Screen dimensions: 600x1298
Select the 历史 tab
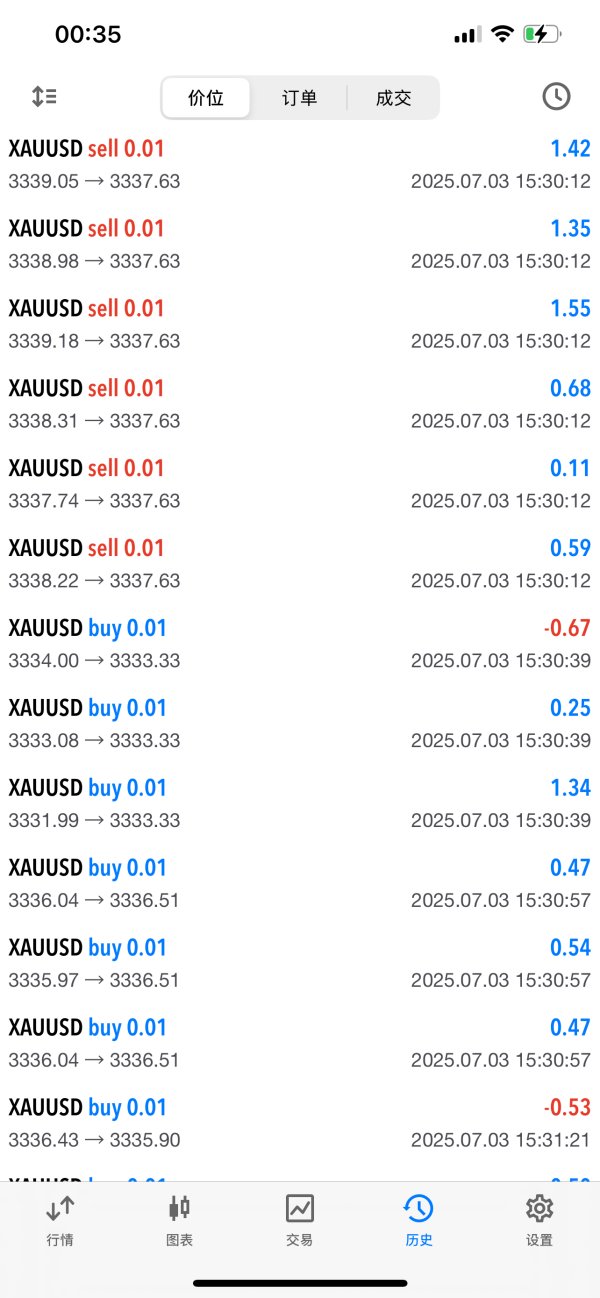[419, 1220]
